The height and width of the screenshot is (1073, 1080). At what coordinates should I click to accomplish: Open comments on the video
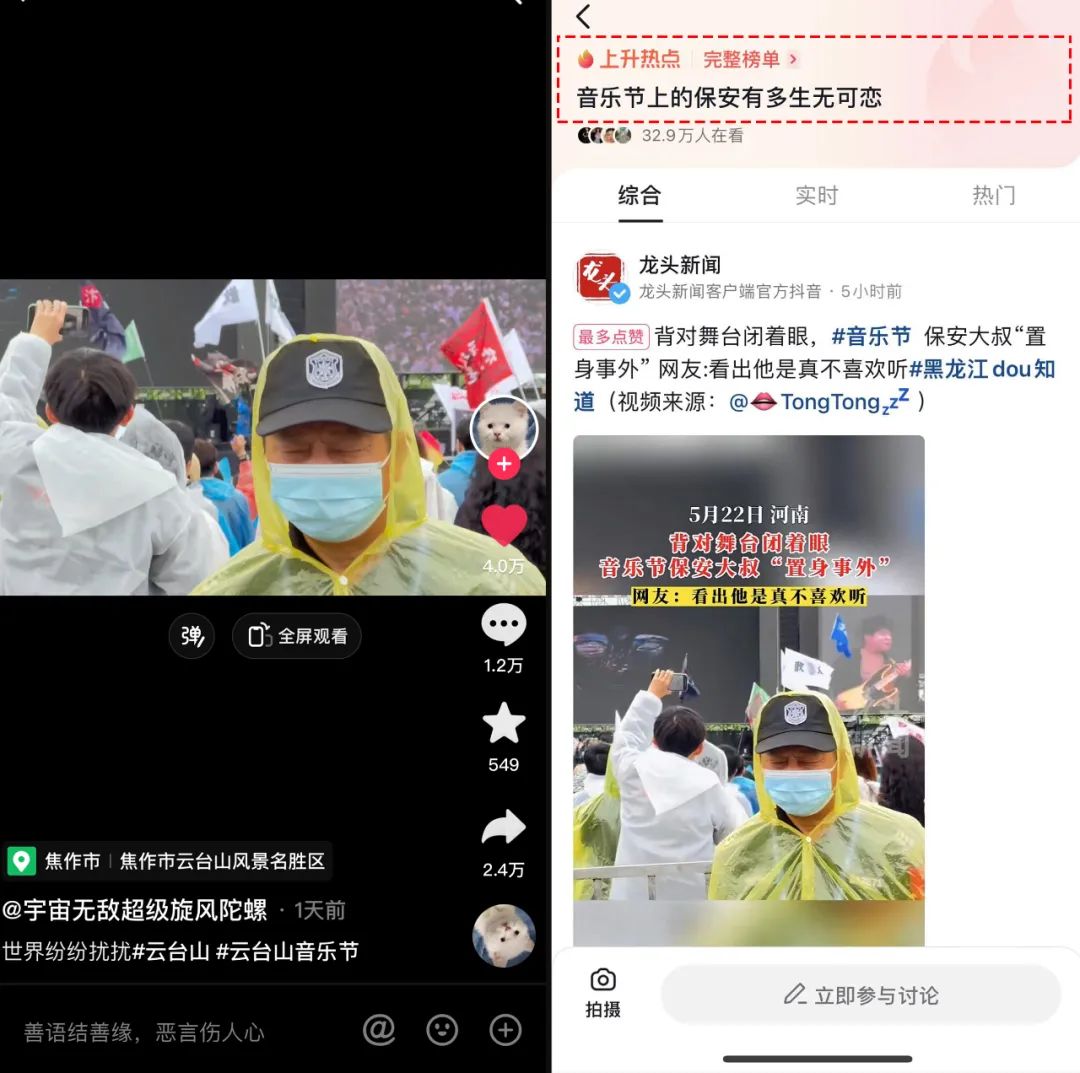(x=503, y=627)
